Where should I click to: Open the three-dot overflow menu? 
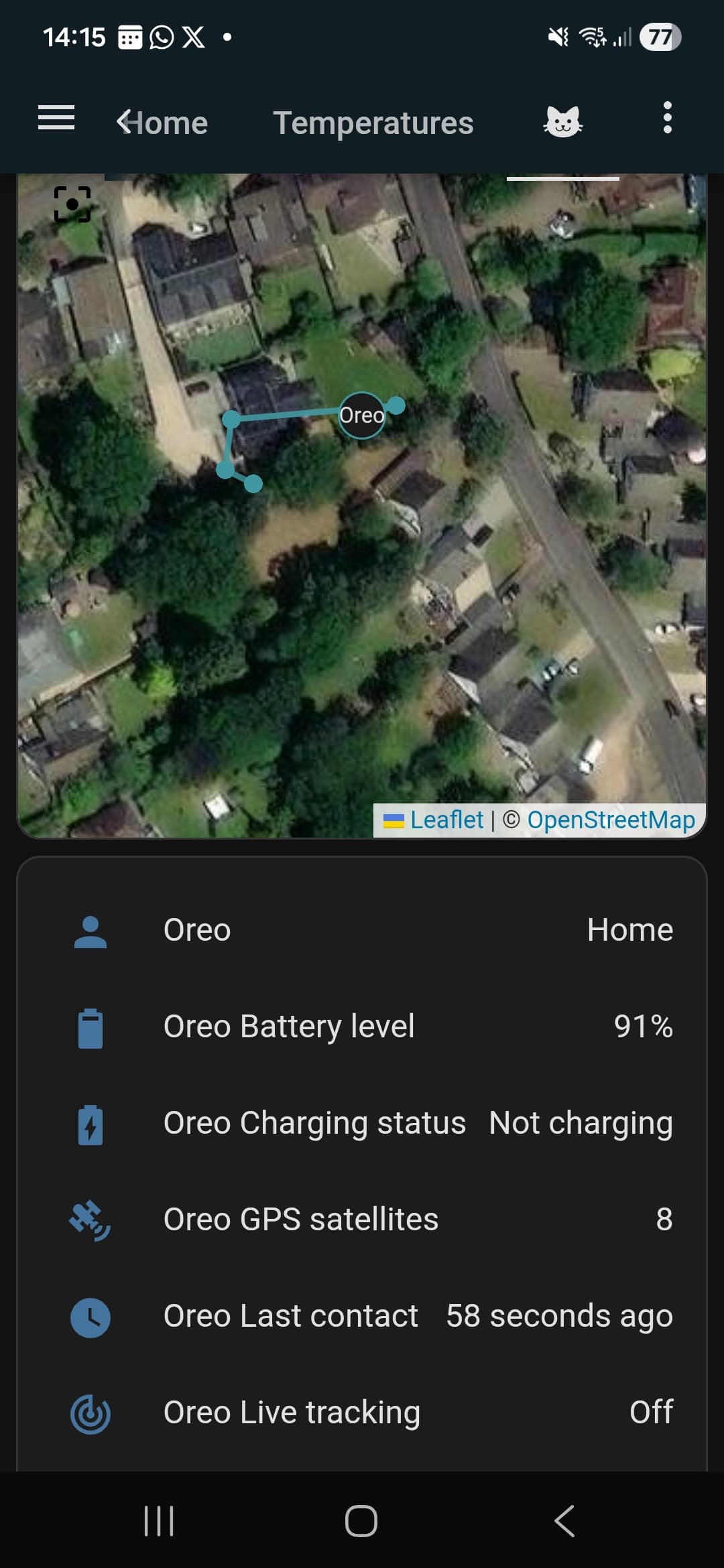[666, 118]
